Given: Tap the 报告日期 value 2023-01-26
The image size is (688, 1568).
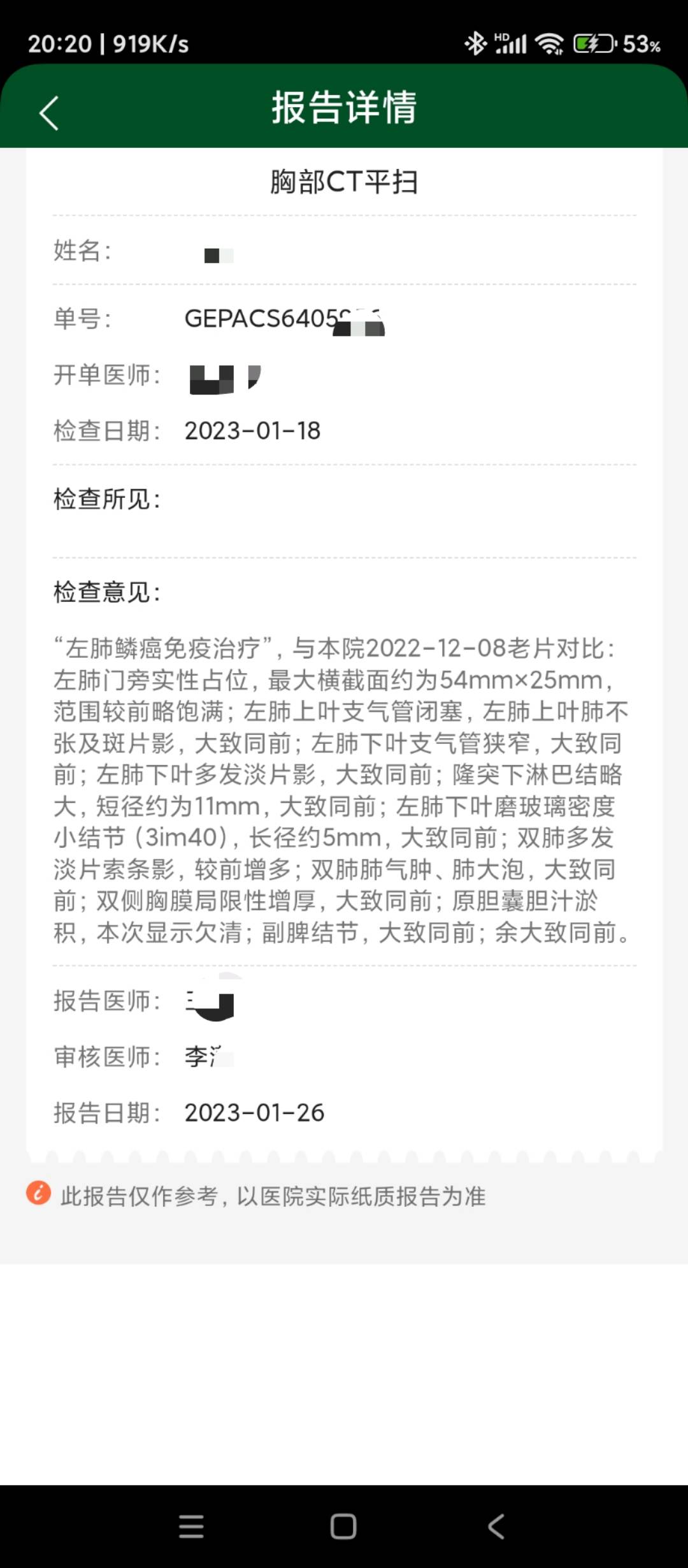Looking at the screenshot, I should click(x=254, y=1112).
